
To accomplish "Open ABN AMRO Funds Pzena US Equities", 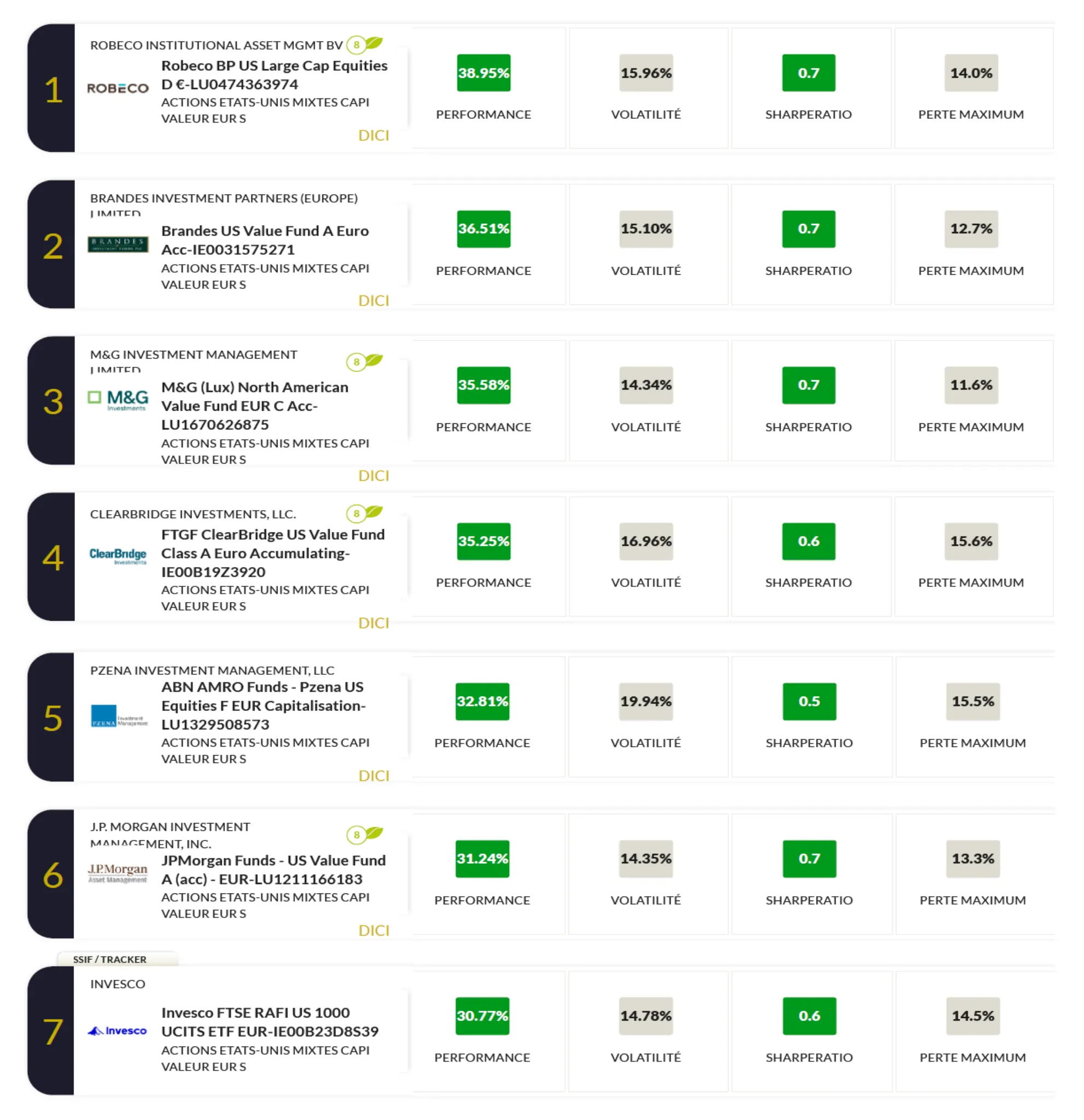I will 263,705.
